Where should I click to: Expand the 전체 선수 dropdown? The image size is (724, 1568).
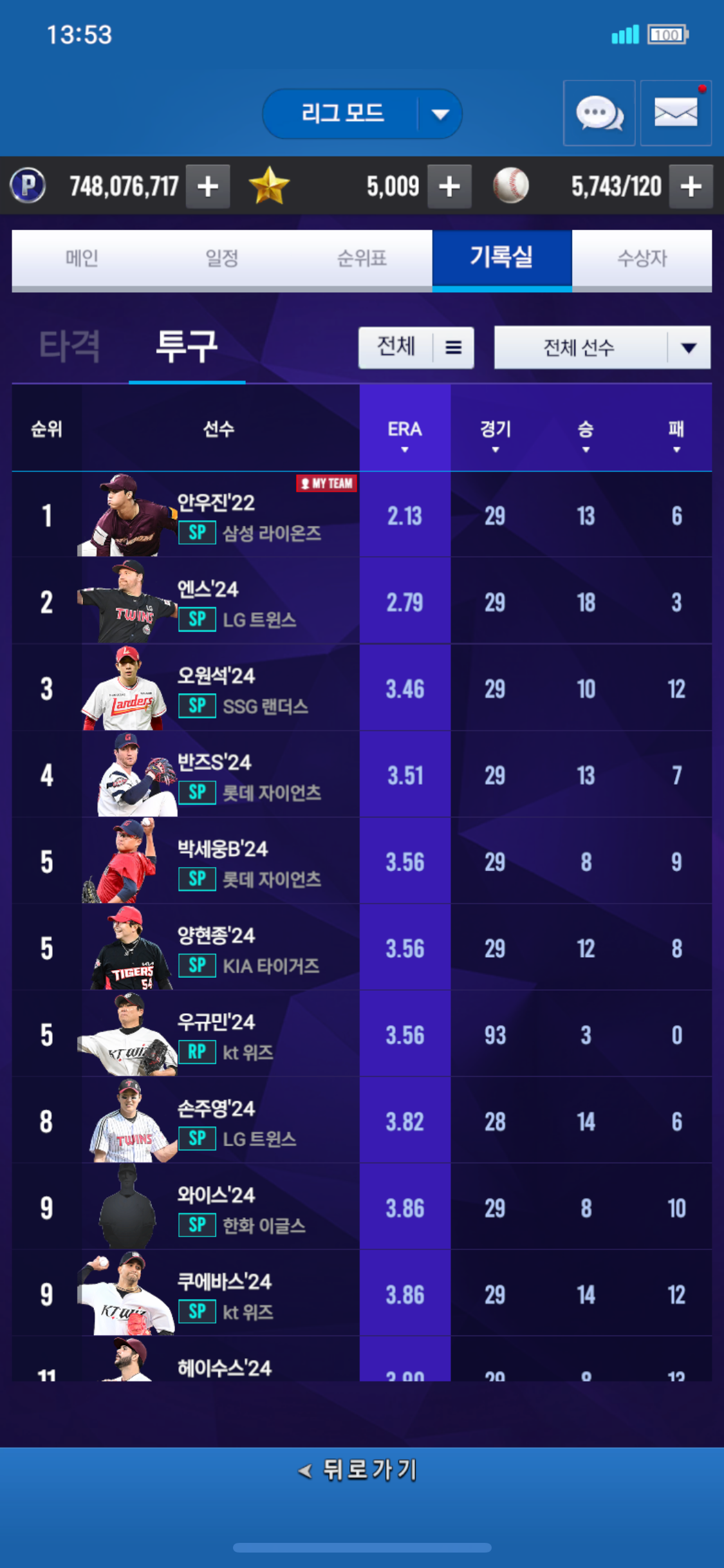tap(602, 348)
